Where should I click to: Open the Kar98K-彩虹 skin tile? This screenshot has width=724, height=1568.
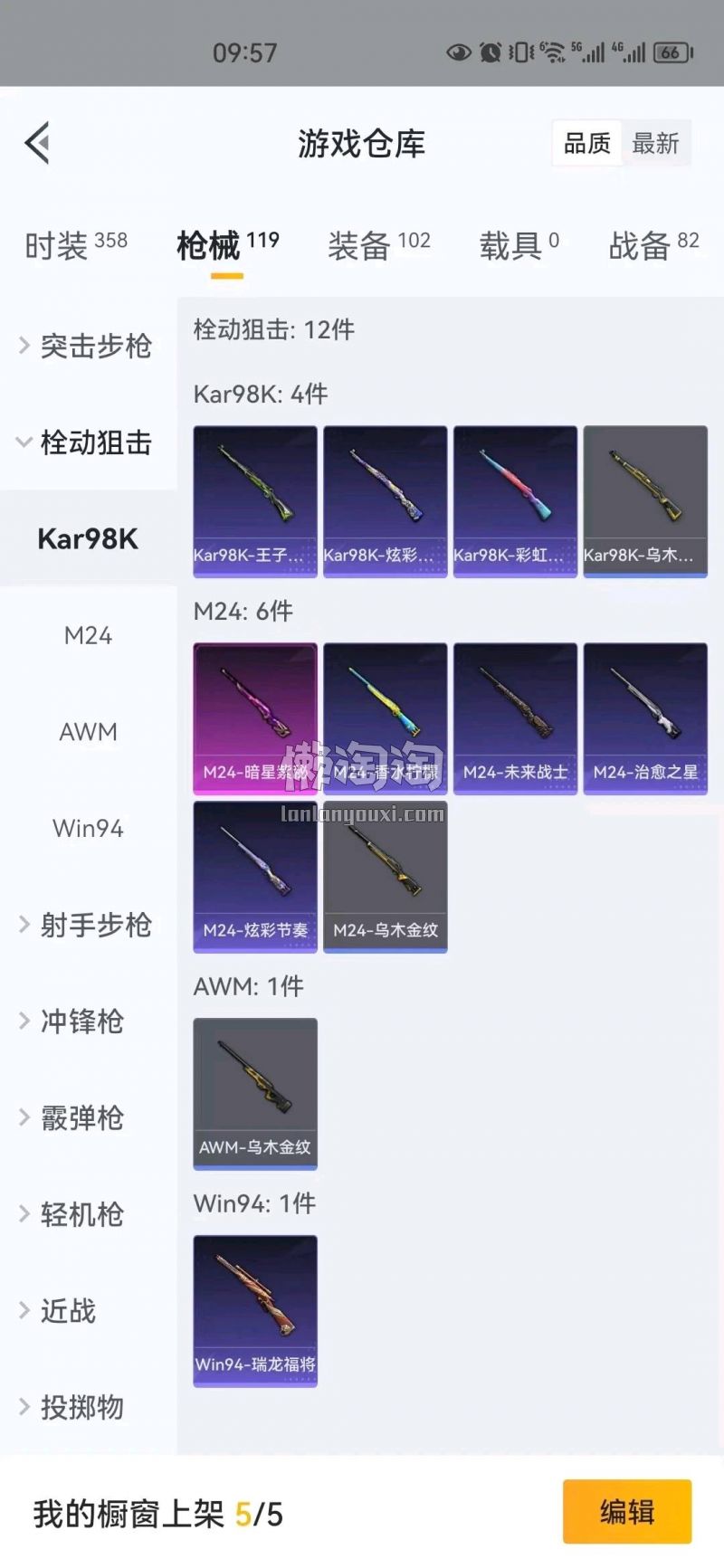click(515, 500)
